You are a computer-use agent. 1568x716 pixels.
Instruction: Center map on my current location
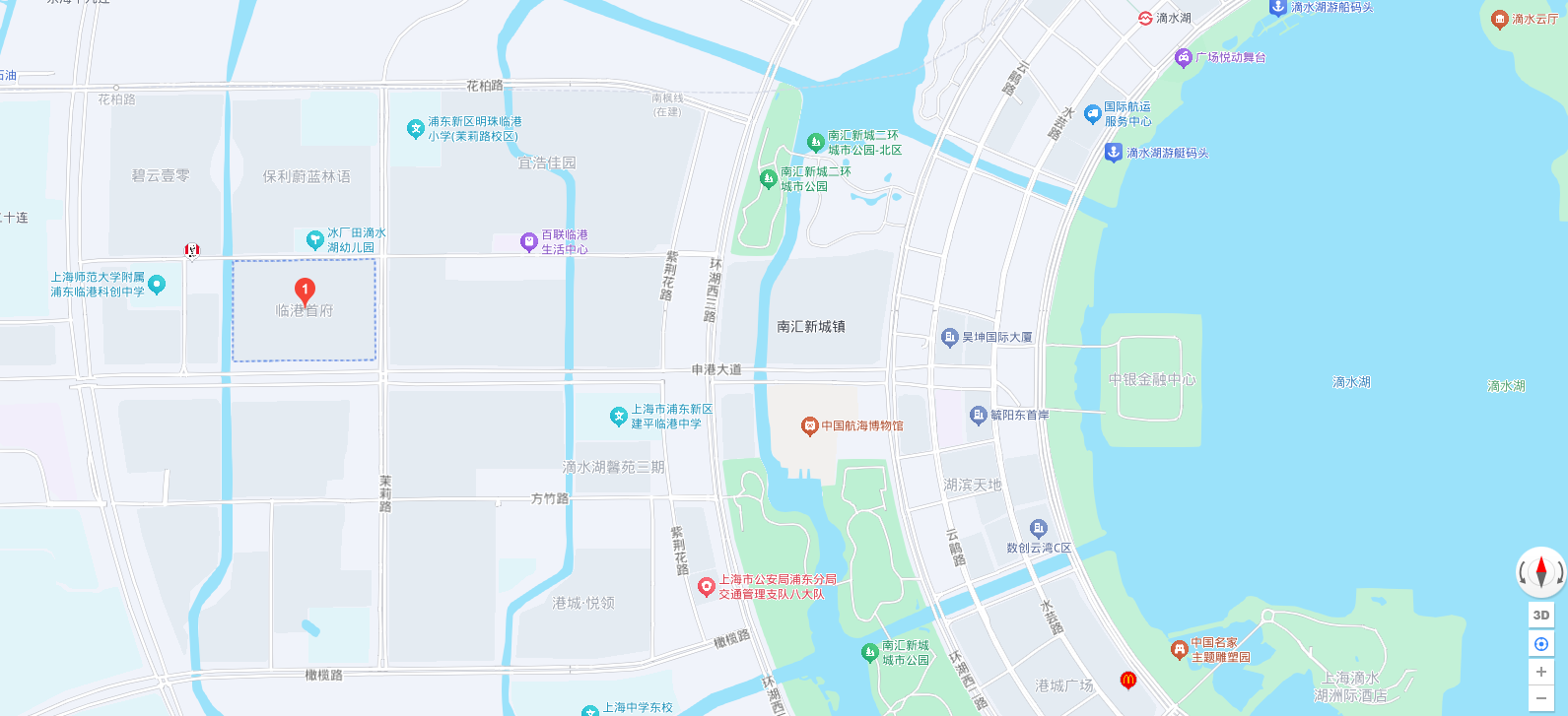(1541, 644)
